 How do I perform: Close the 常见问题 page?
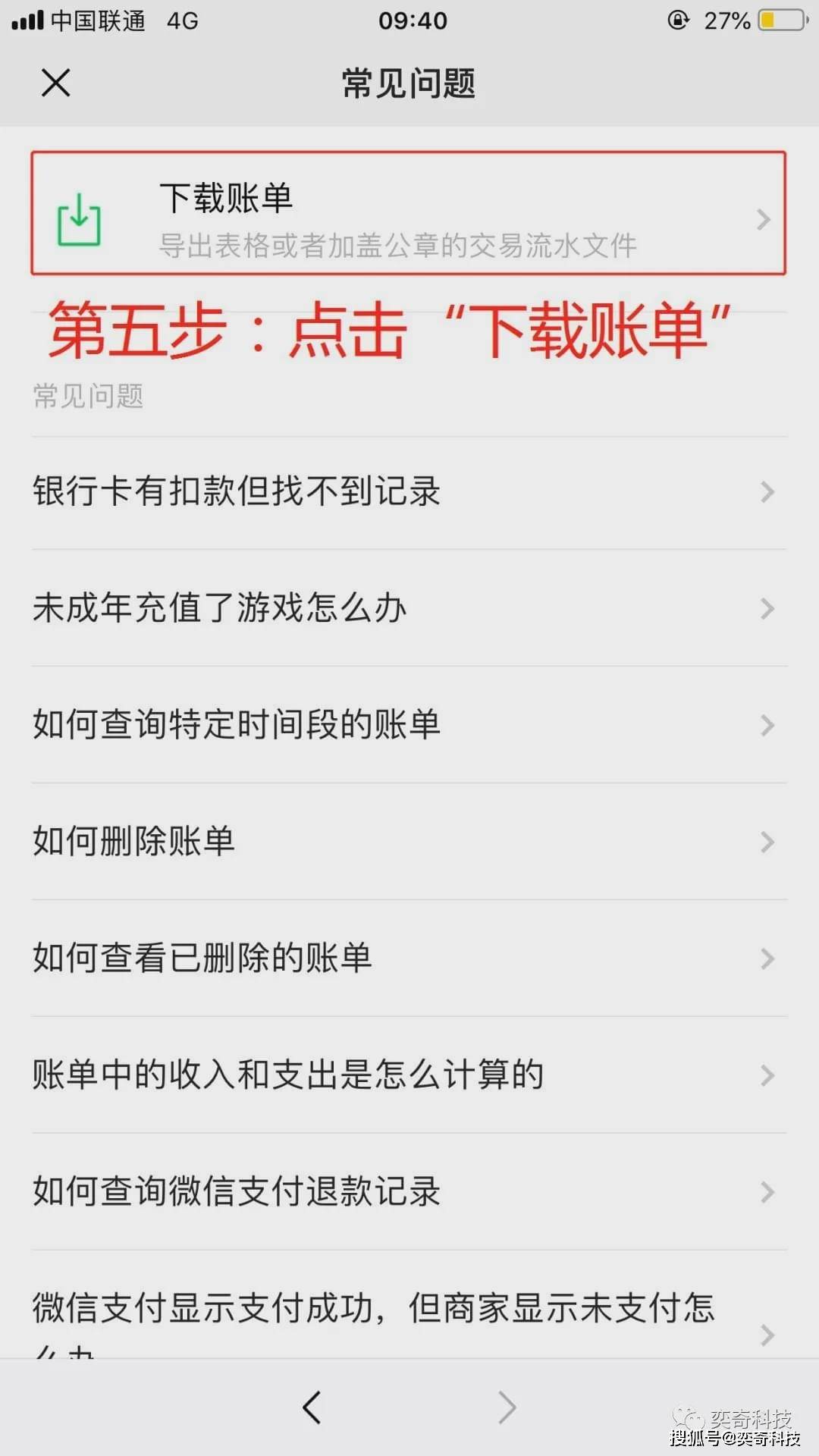coord(55,83)
